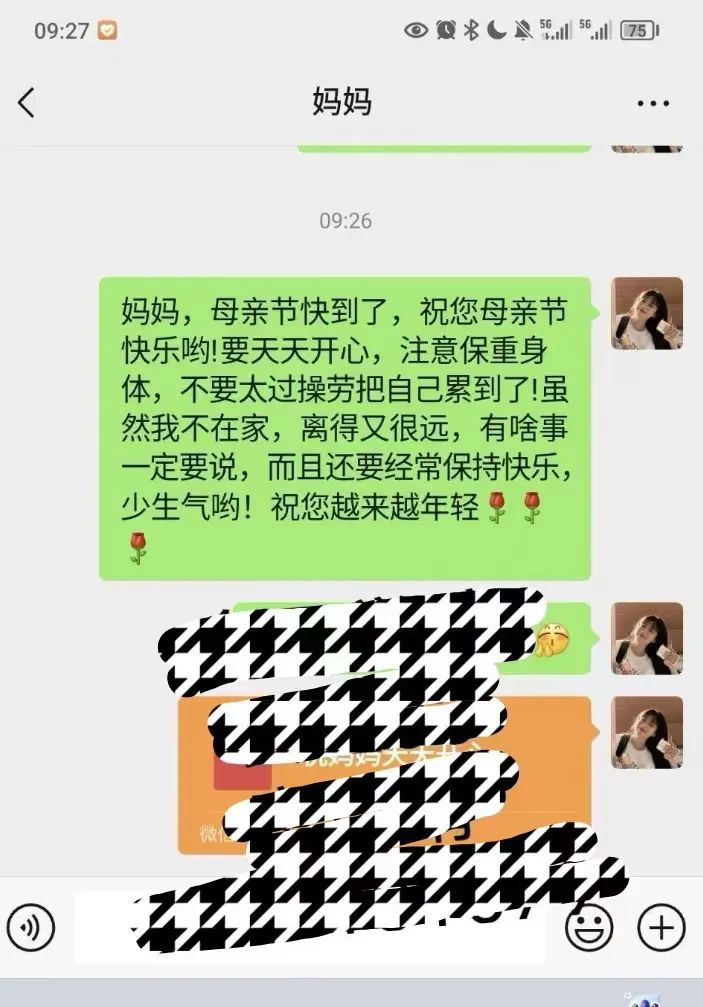This screenshot has width=703, height=1007.
Task: Go back from the 妈妈 chat
Action: [27, 102]
